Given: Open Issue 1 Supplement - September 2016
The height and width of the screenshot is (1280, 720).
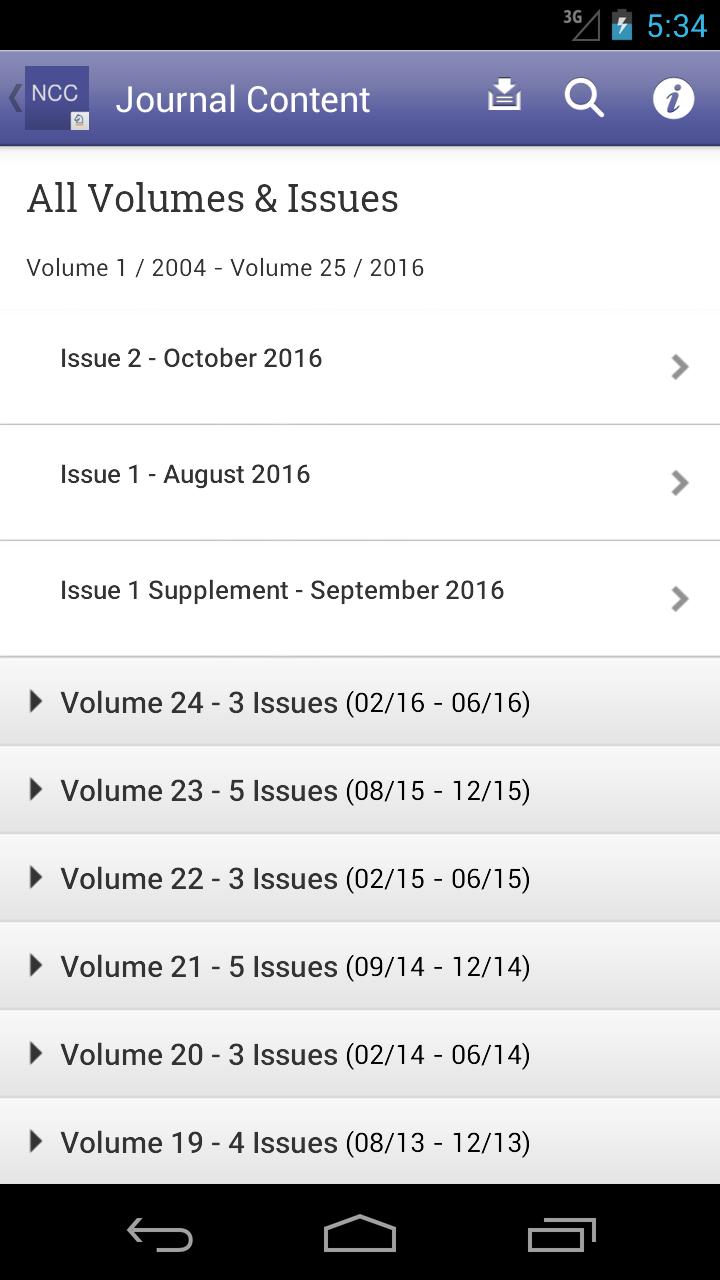Looking at the screenshot, I should pos(360,598).
